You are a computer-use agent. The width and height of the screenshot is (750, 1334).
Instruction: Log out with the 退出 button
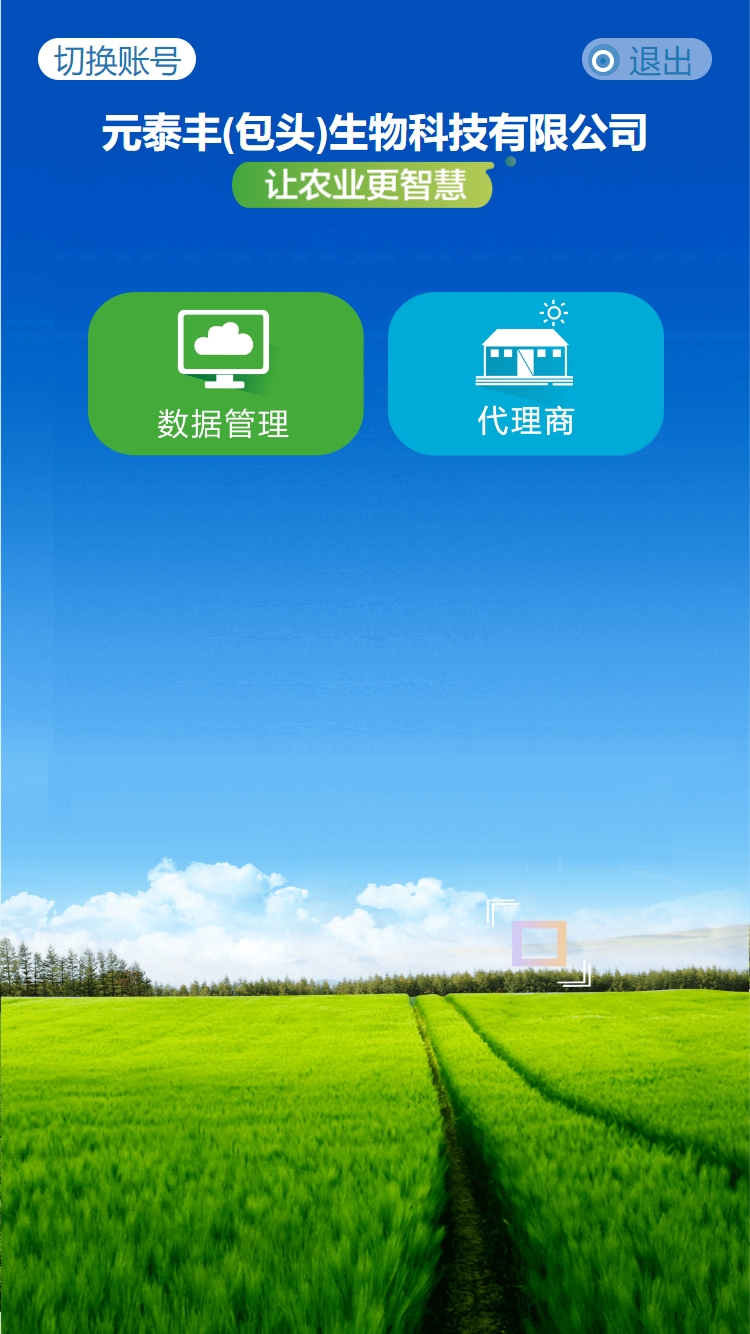click(647, 60)
